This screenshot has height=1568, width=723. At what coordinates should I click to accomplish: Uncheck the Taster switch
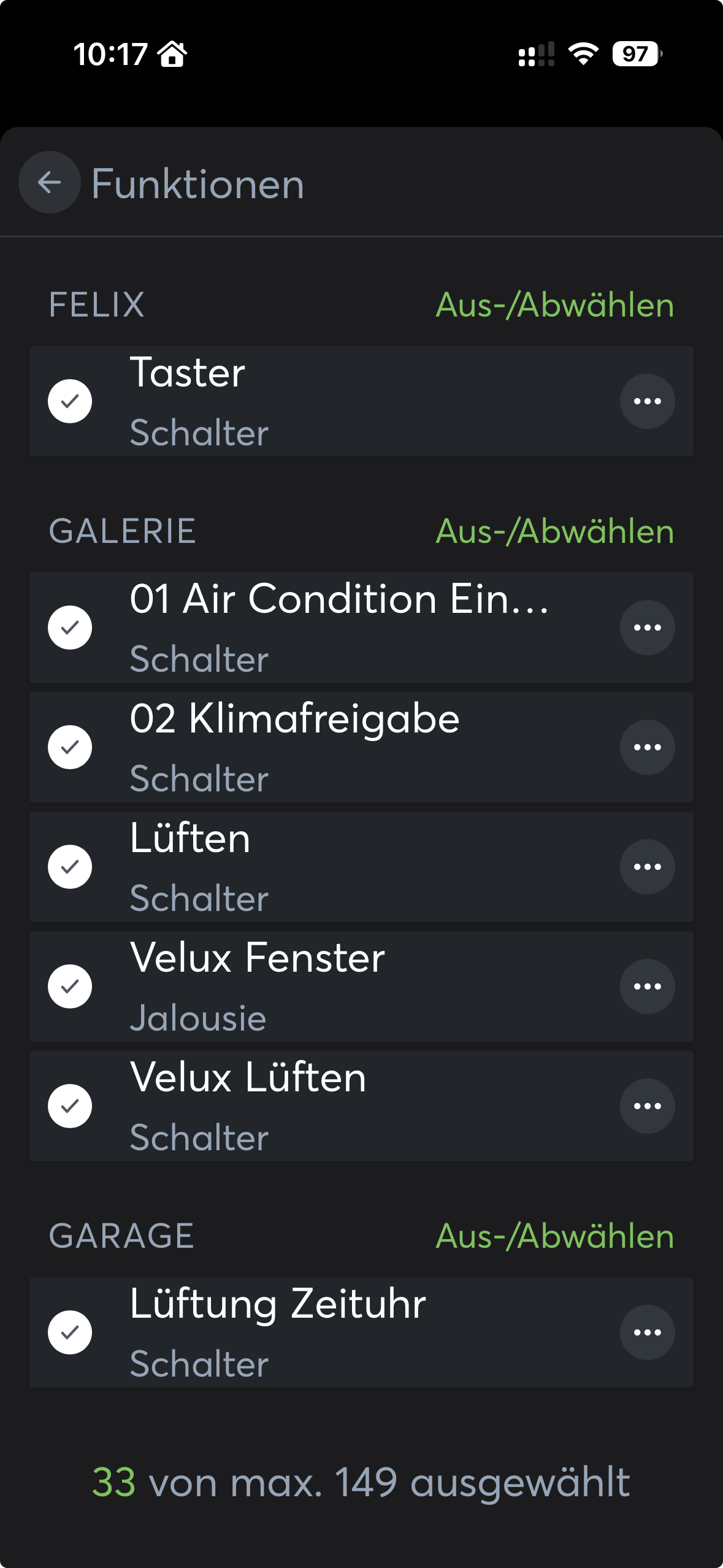[71, 401]
